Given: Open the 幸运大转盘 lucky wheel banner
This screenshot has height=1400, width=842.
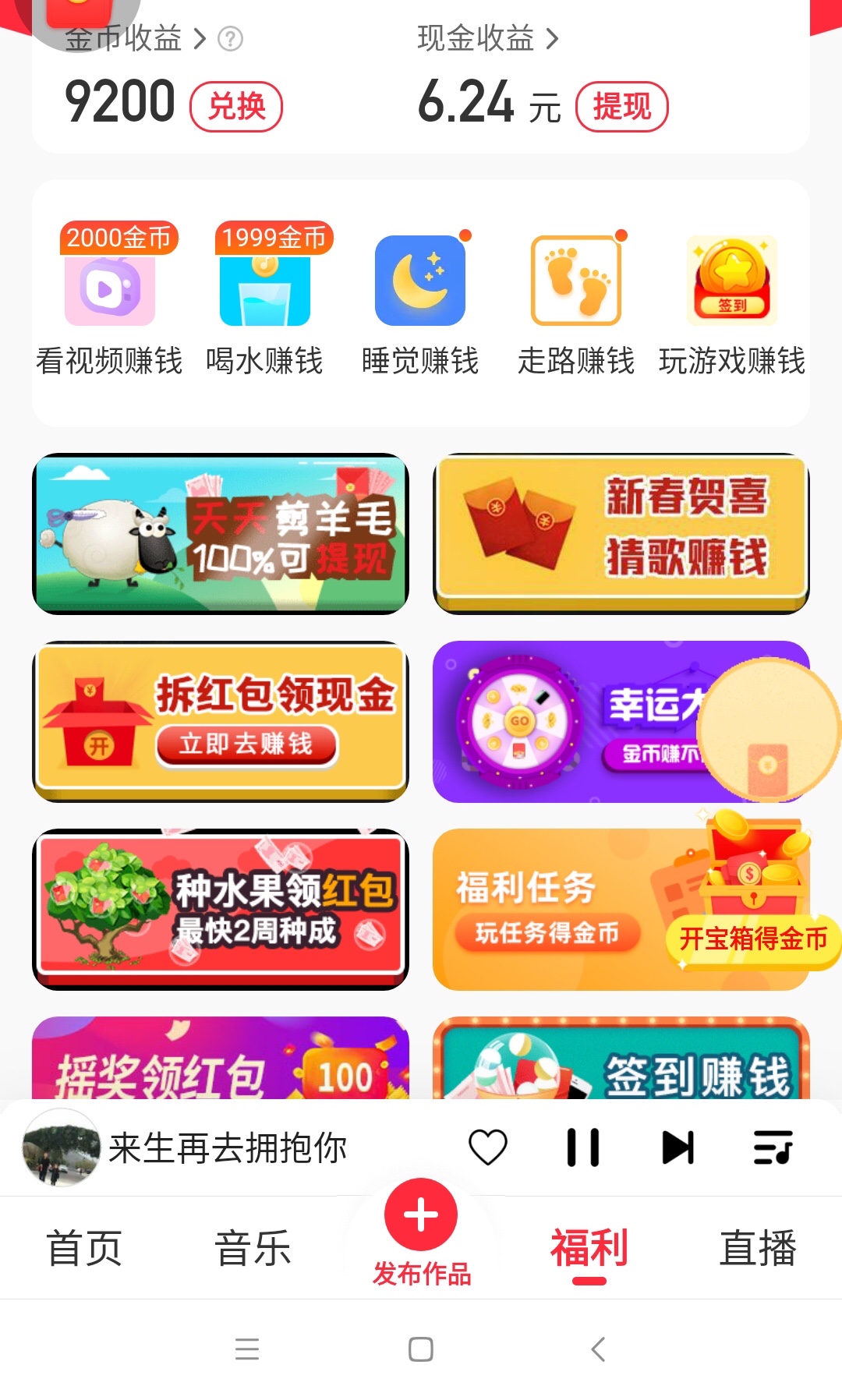Looking at the screenshot, I should [x=546, y=721].
